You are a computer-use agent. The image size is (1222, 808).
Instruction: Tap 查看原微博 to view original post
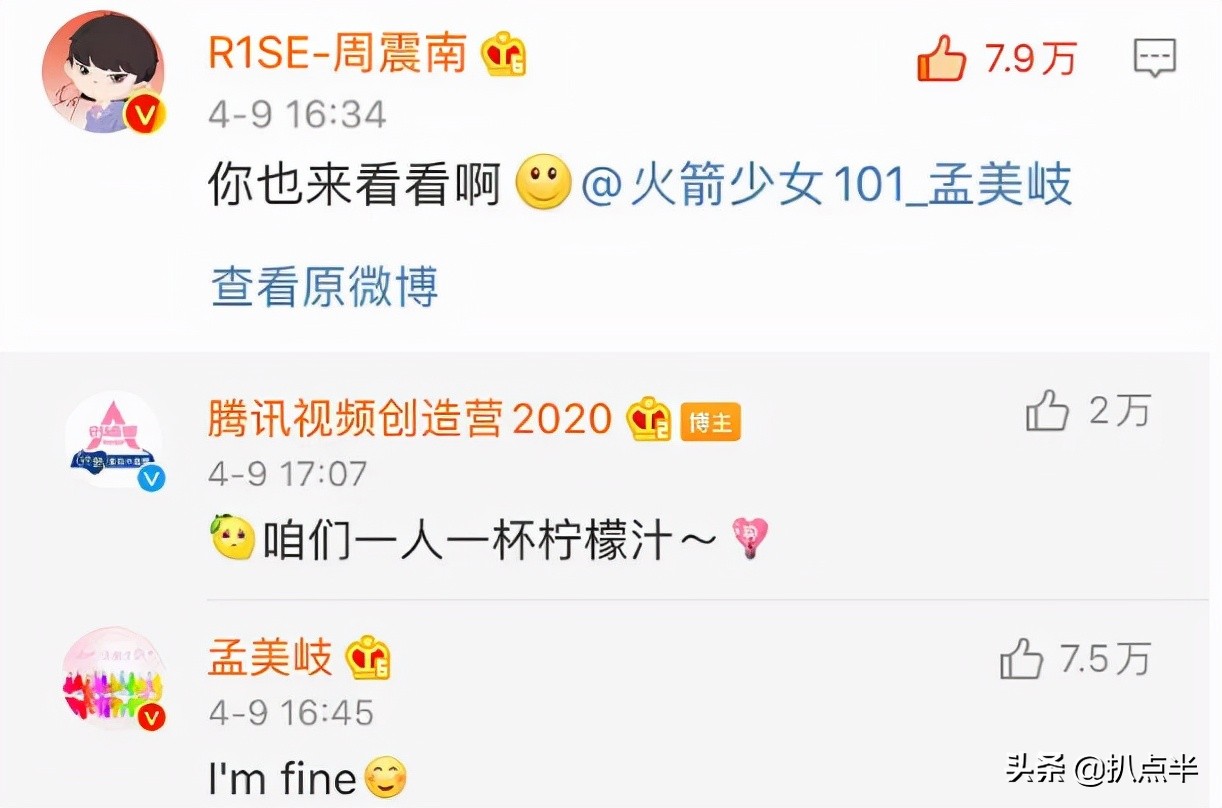(x=324, y=287)
